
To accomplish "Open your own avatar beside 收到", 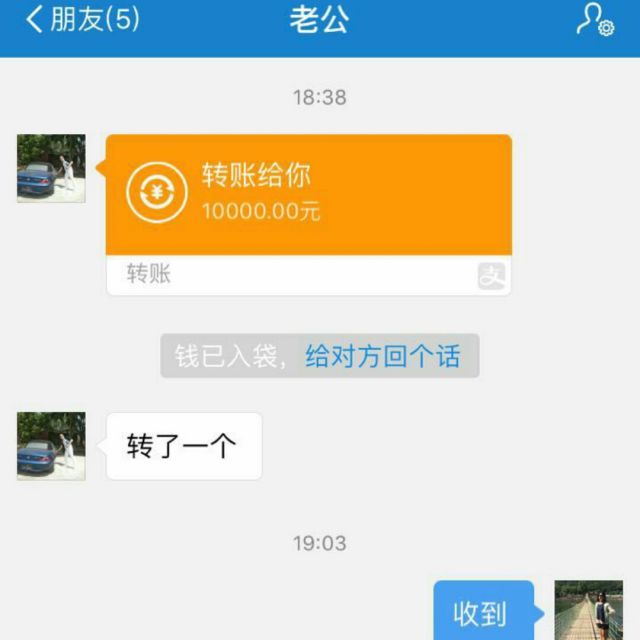I will pyautogui.click(x=589, y=610).
